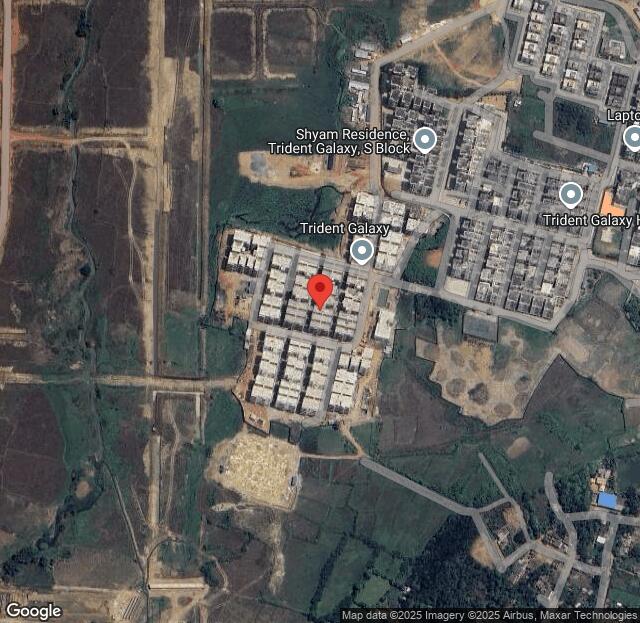The height and width of the screenshot is (623, 640).
Task: Open the Trident Galaxy place marker
Action: tap(362, 250)
